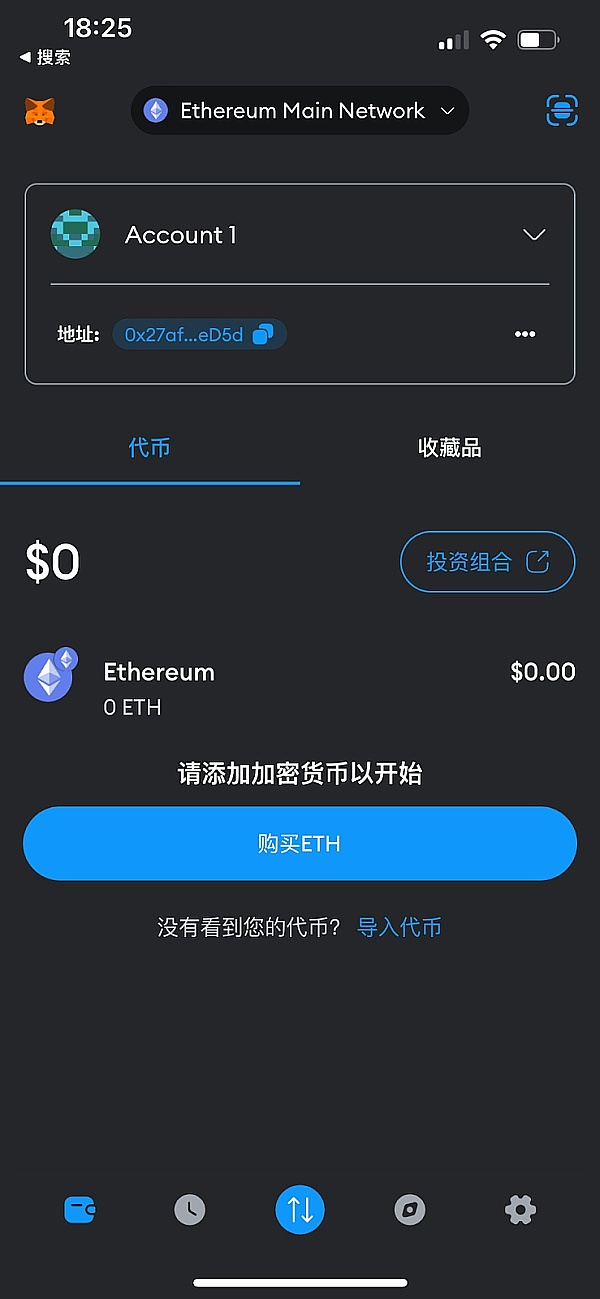The image size is (600, 1299).
Task: Open the QR code scanner
Action: (562, 110)
